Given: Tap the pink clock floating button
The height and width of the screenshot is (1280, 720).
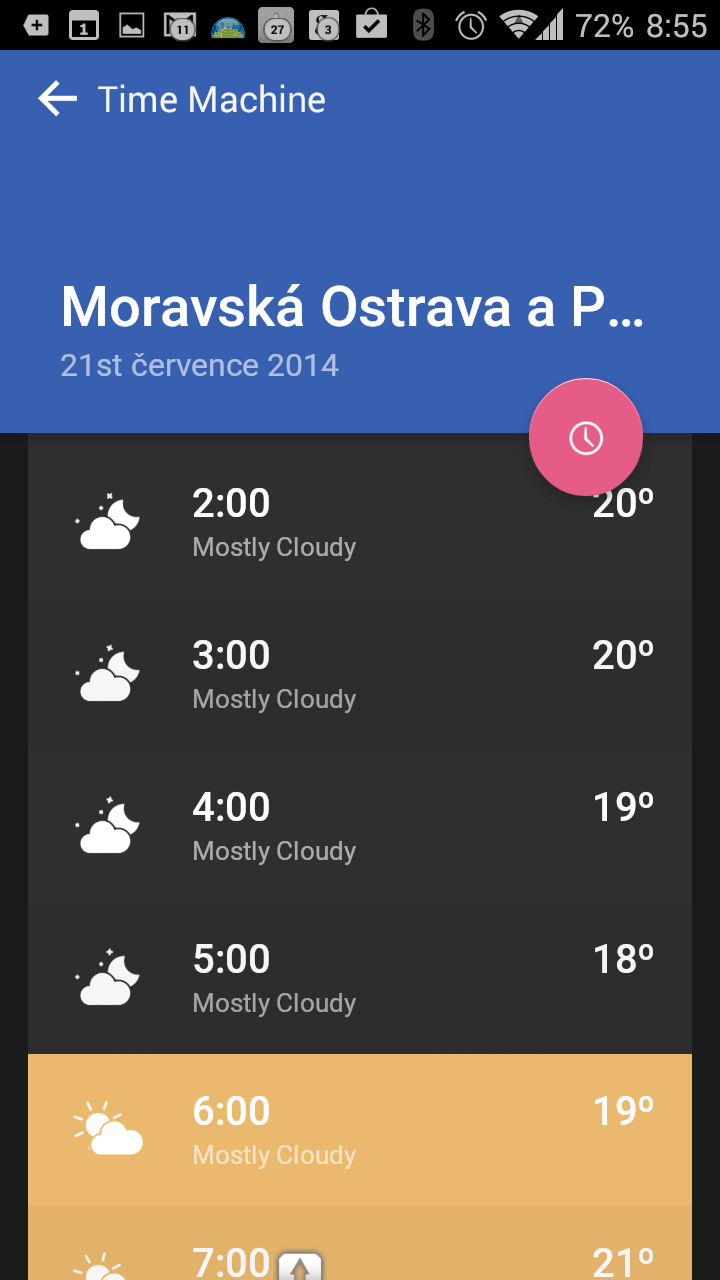Looking at the screenshot, I should point(586,437).
